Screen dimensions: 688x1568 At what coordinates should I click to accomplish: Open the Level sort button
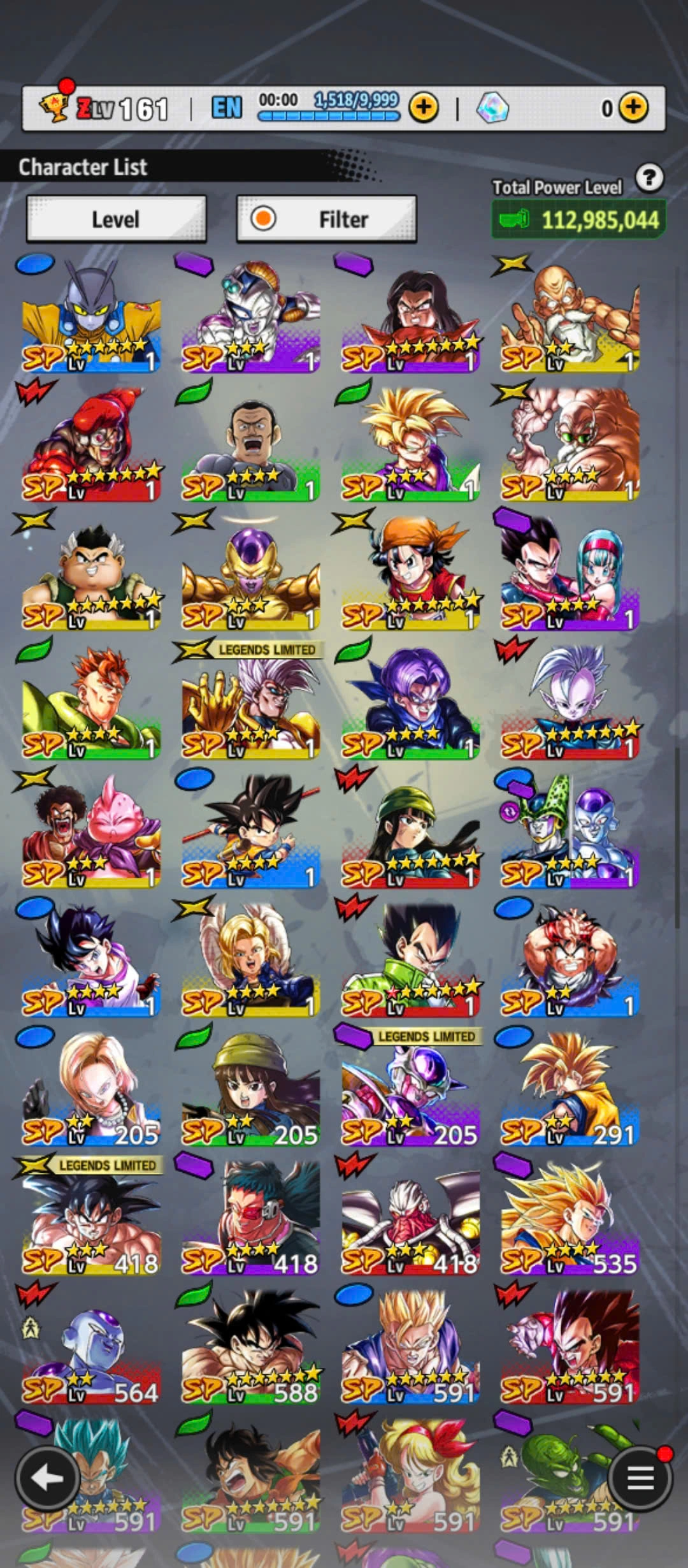click(x=116, y=219)
